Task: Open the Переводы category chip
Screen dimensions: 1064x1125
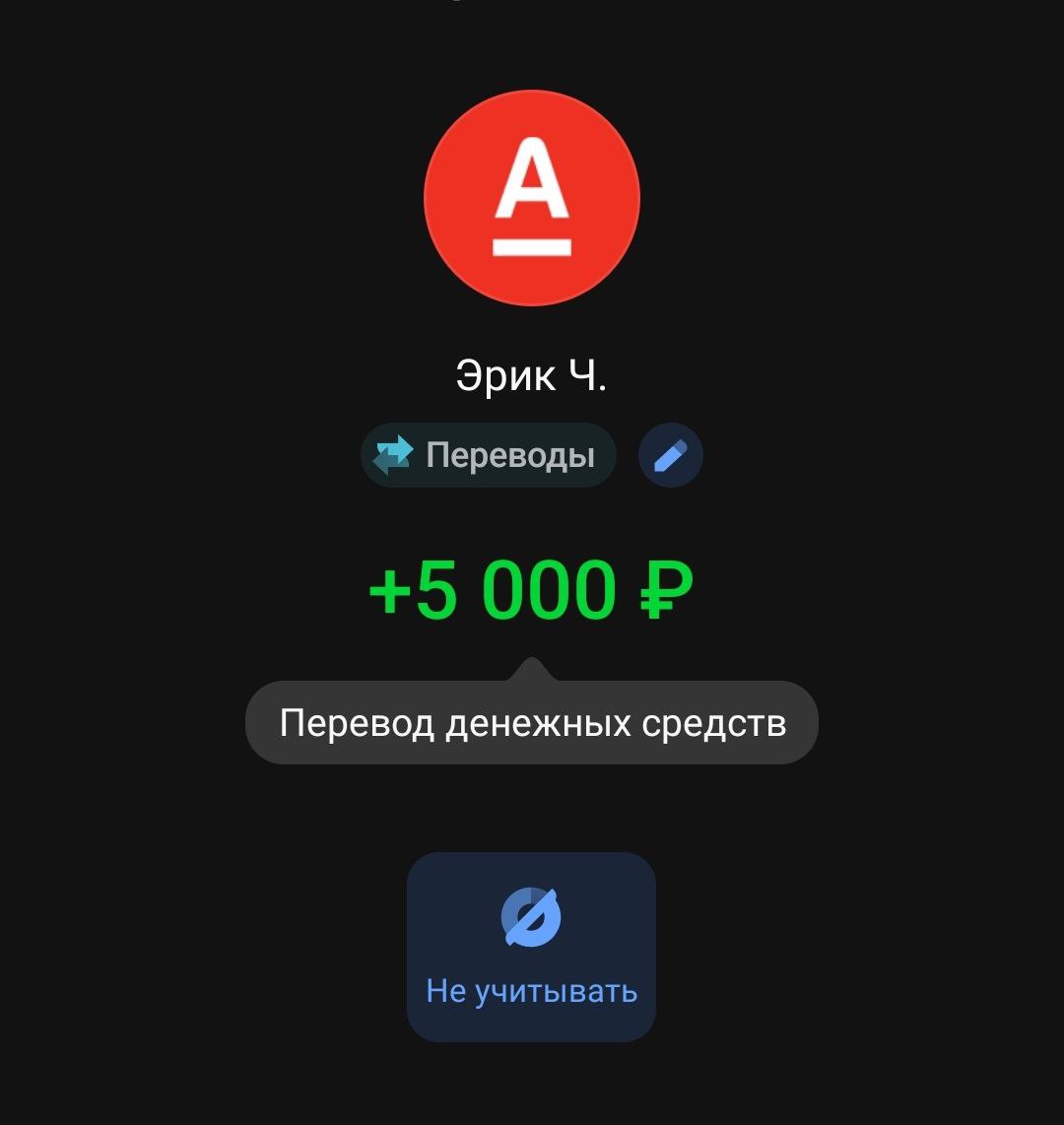Action: click(x=488, y=455)
